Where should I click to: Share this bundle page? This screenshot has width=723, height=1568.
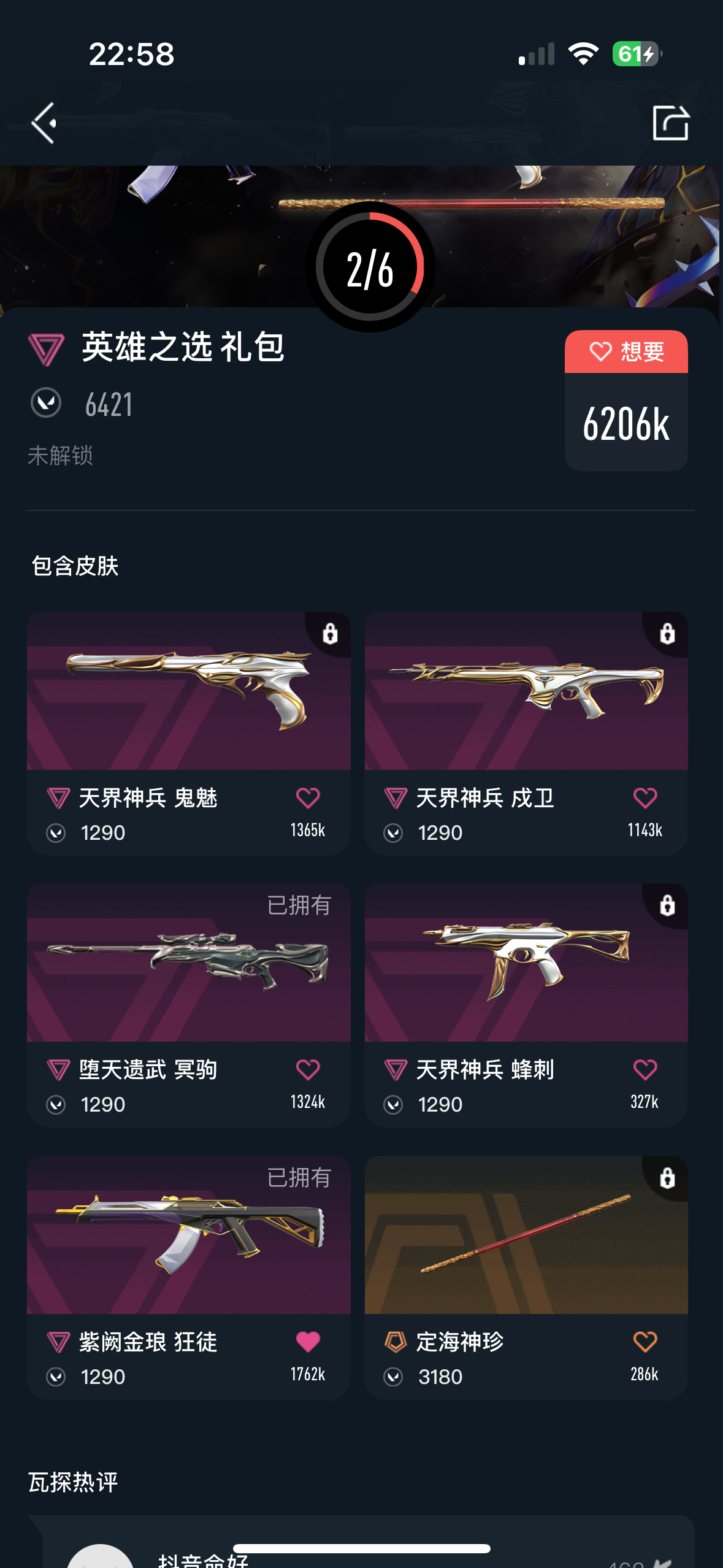coord(670,123)
